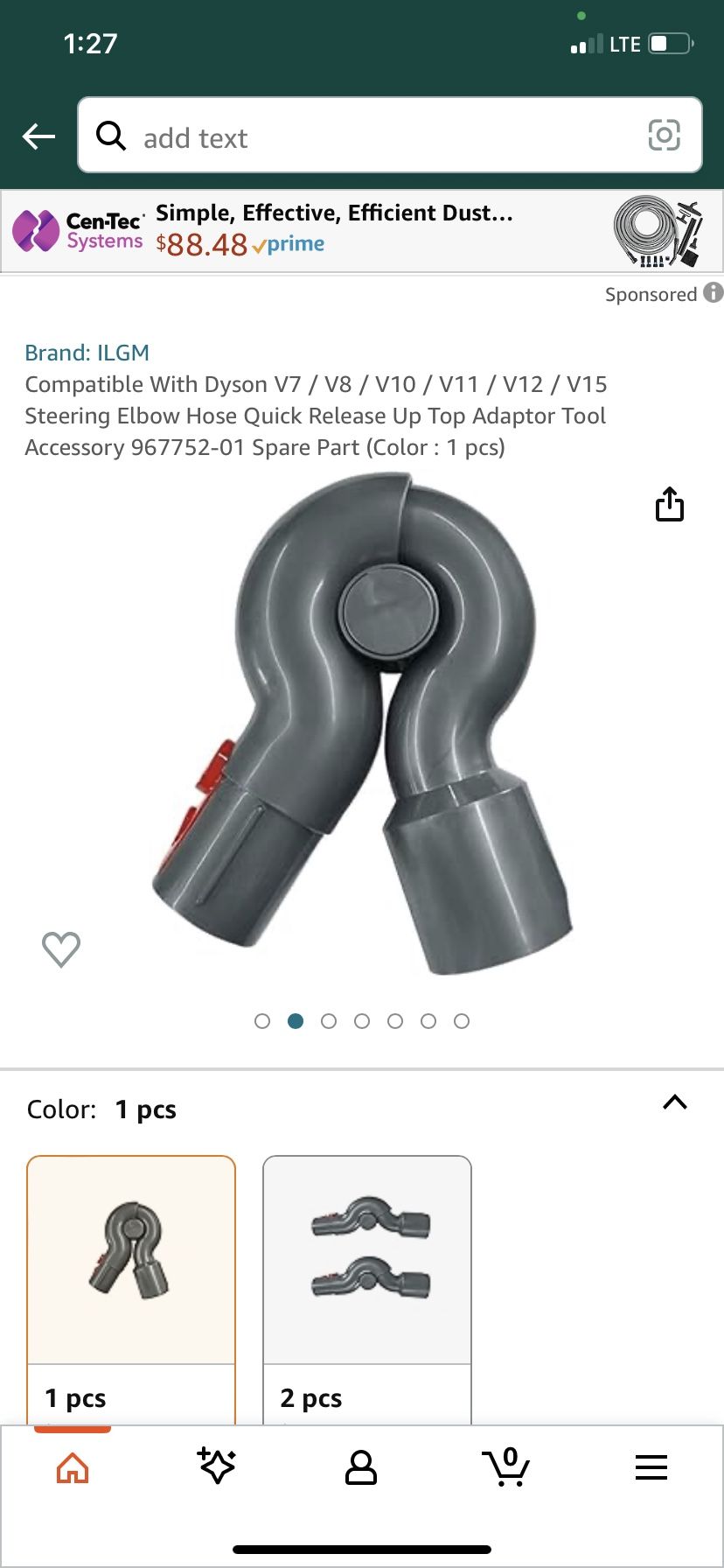
Task: Visit the ILGM brand page
Action: pos(87,353)
